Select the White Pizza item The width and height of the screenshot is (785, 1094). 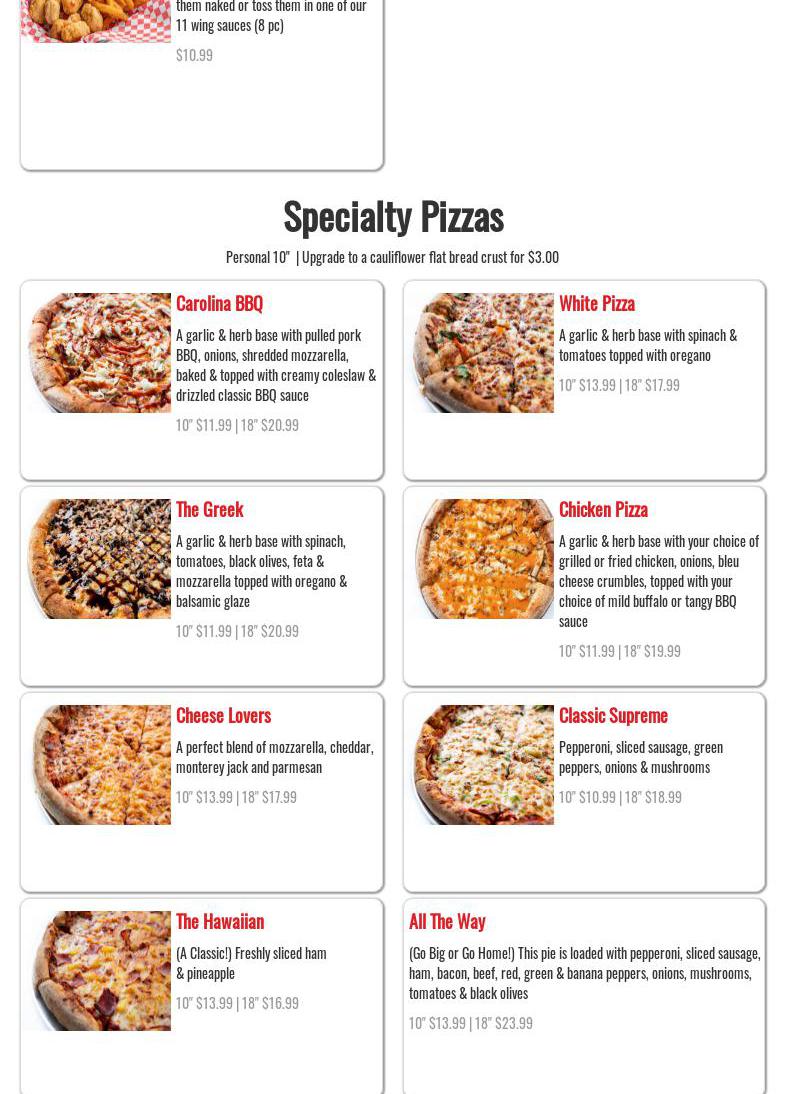[x=596, y=303]
